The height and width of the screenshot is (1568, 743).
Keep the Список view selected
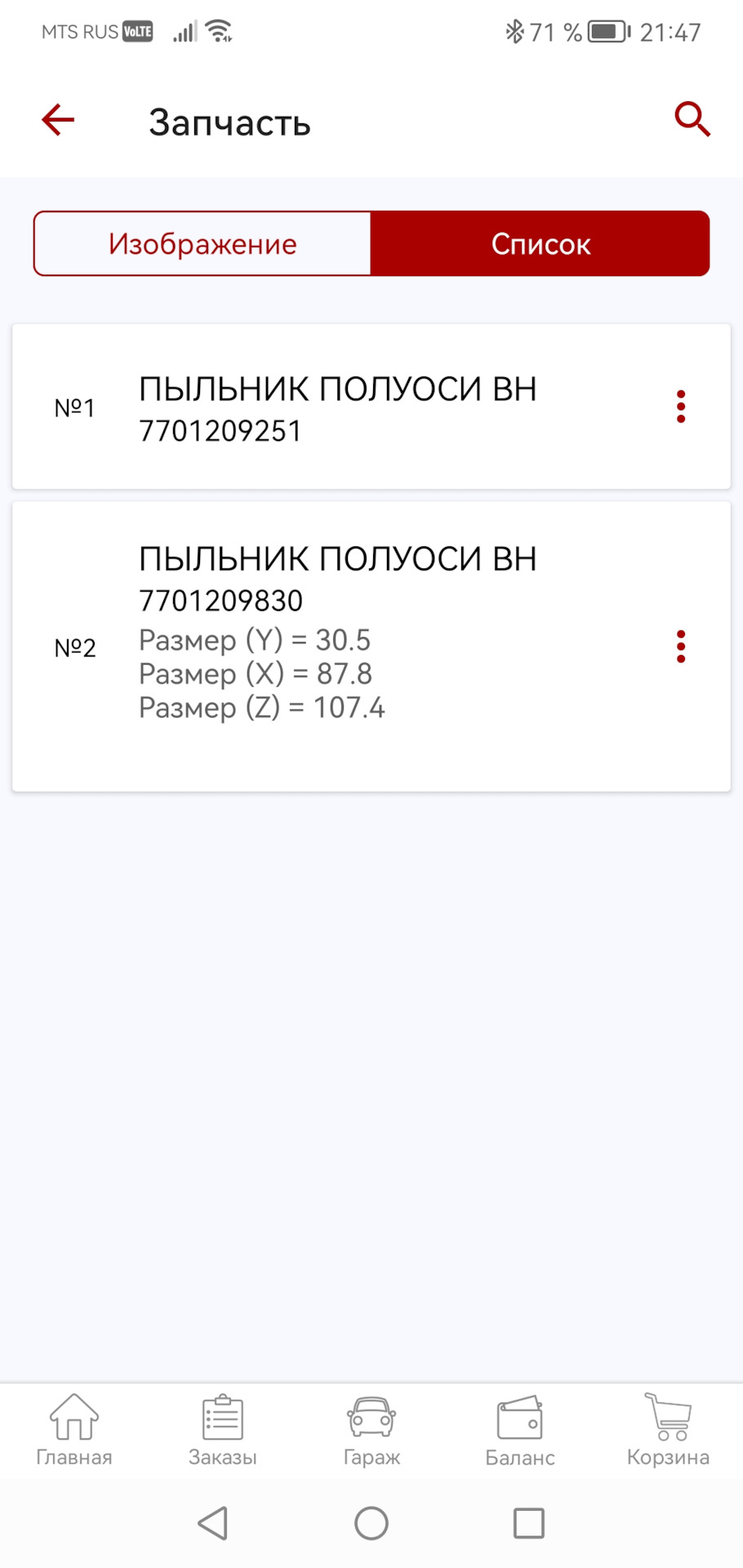tap(541, 243)
